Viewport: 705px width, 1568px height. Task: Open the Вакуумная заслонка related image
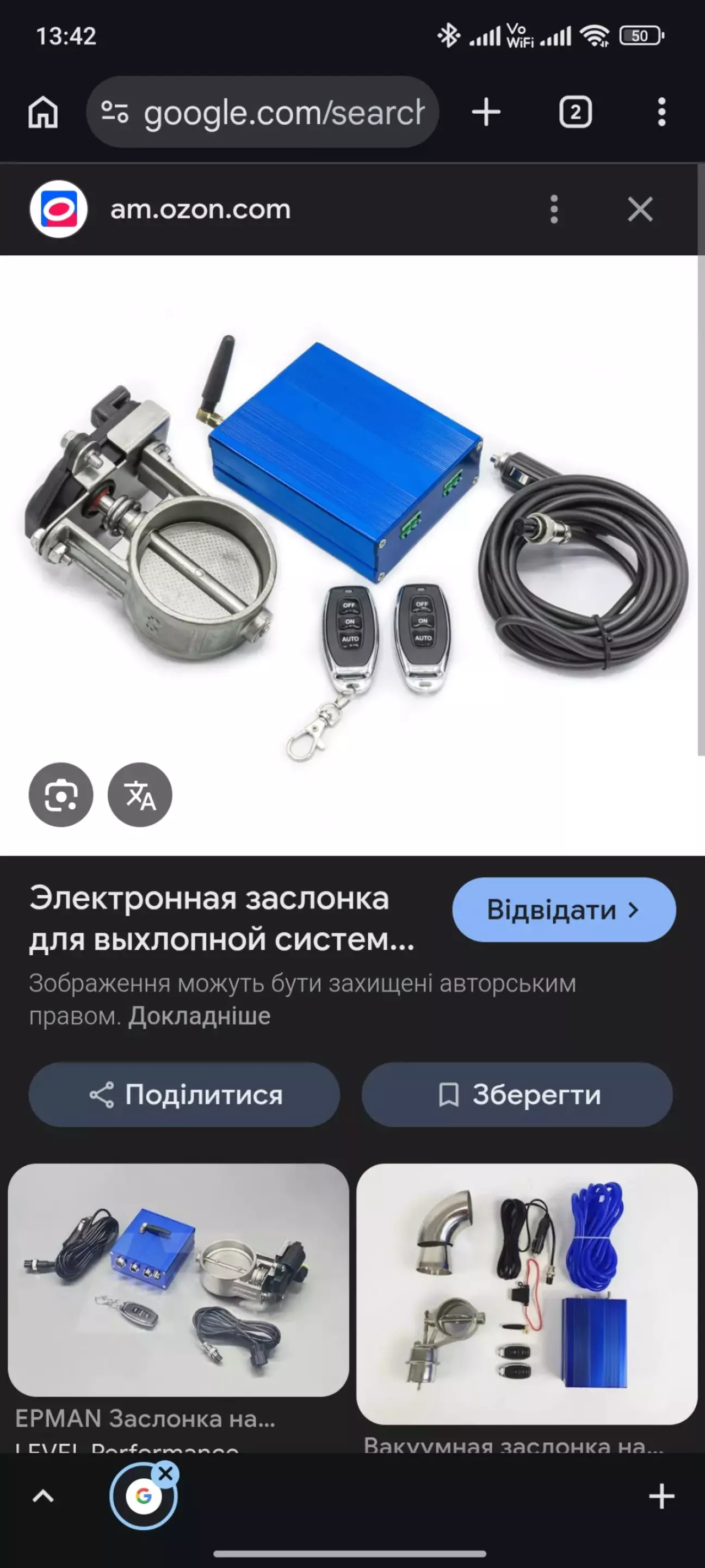(x=527, y=1294)
